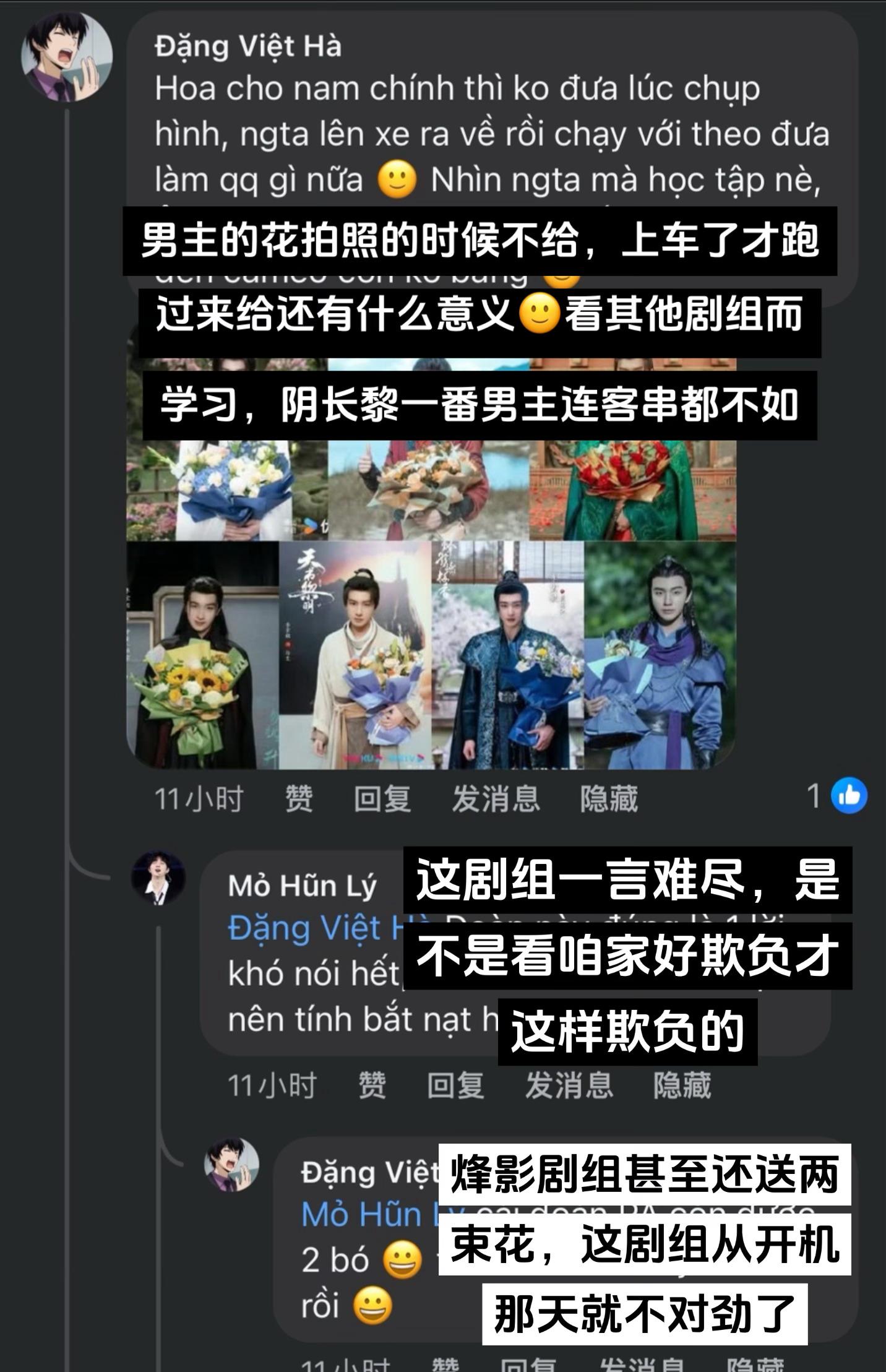Open the Mỏ Hũn Lý commenter name

click(302, 886)
